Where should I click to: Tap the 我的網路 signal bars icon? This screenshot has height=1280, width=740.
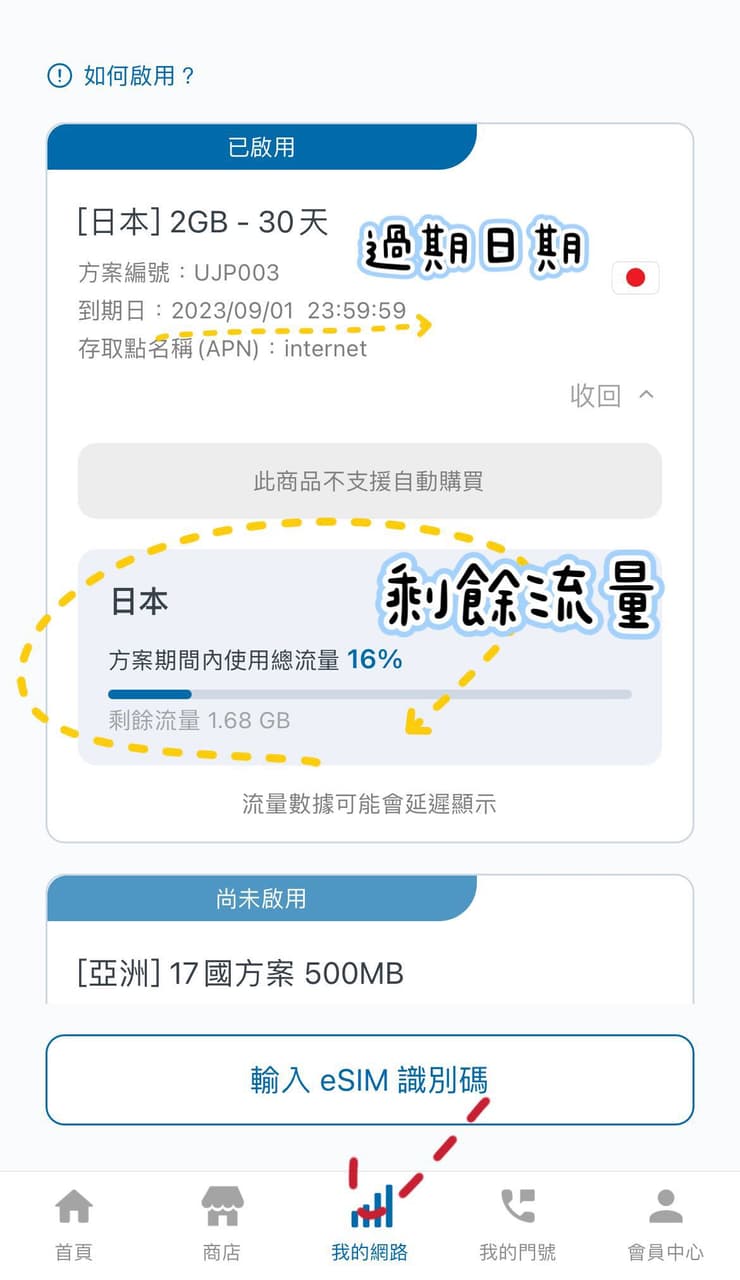pyautogui.click(x=370, y=1208)
